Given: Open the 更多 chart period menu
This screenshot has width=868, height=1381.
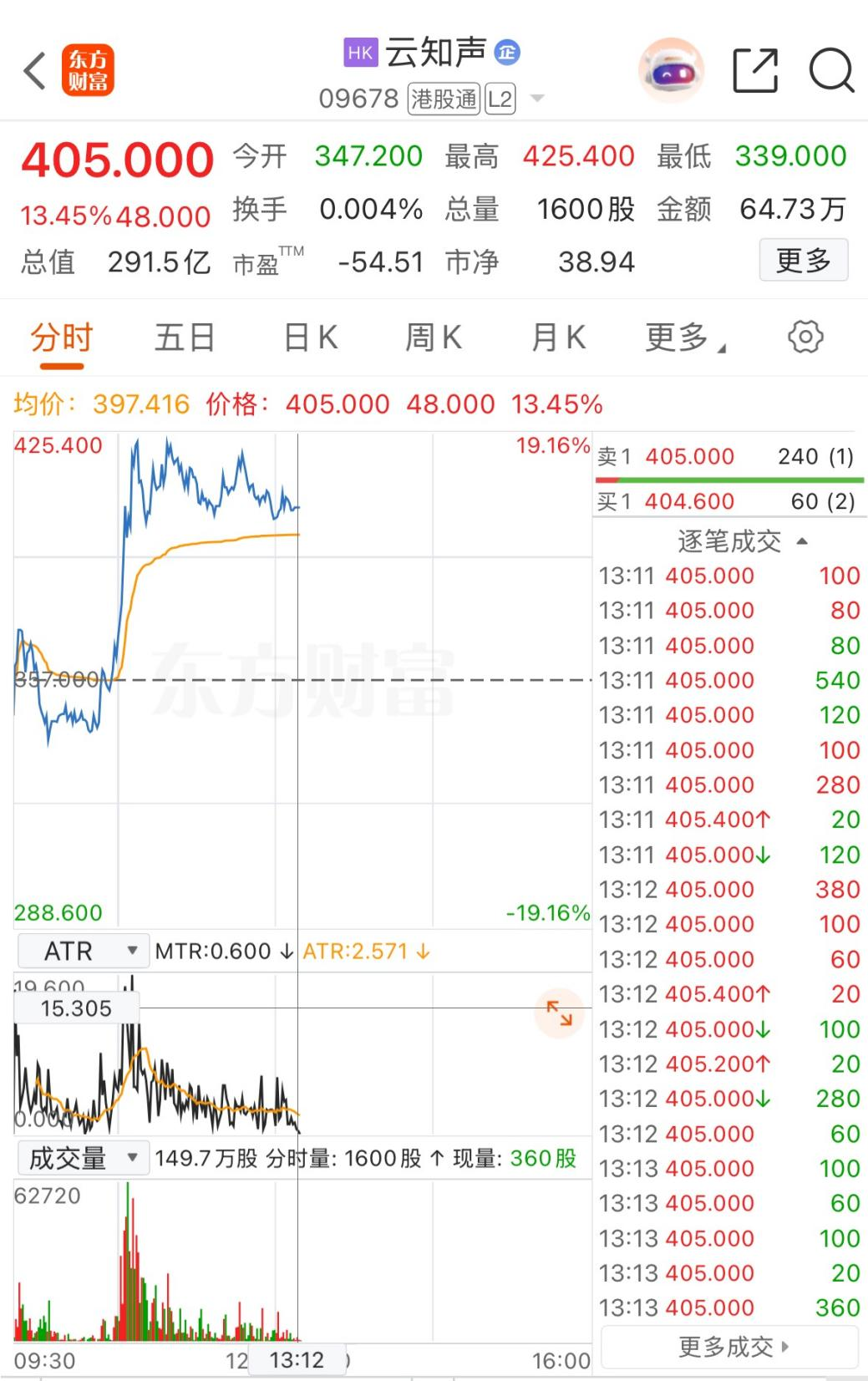Looking at the screenshot, I should pyautogui.click(x=684, y=338).
